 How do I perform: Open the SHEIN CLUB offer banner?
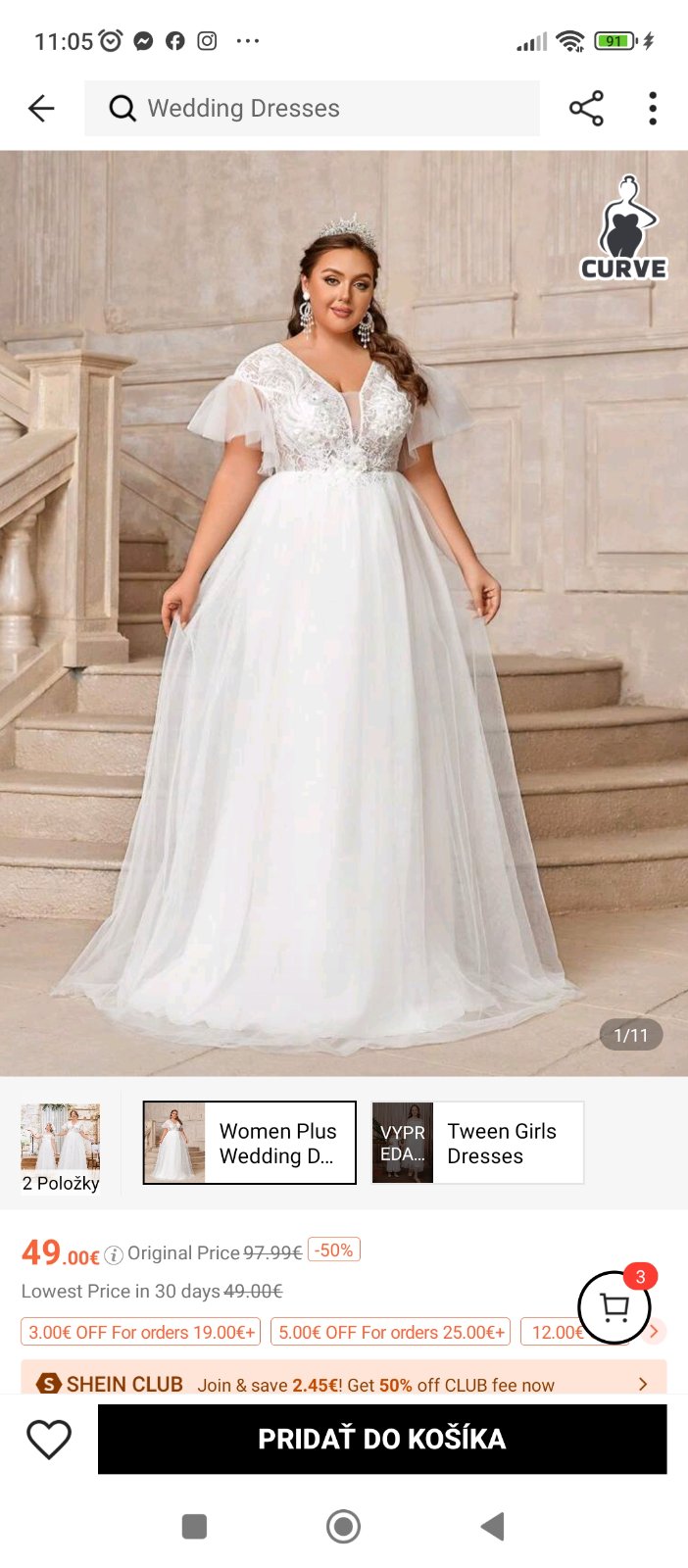tap(343, 1383)
